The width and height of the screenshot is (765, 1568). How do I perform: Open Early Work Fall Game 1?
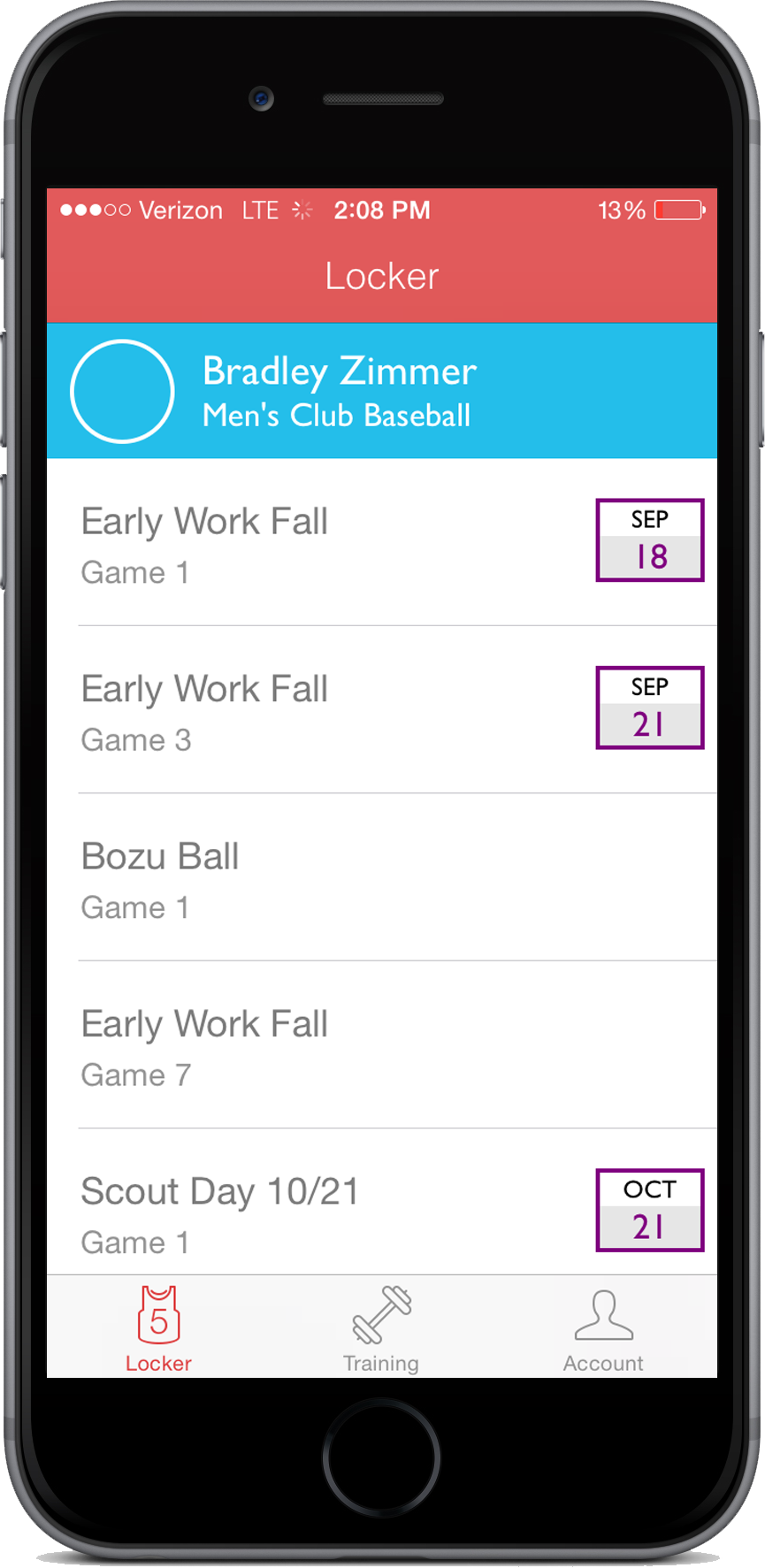coord(336,543)
